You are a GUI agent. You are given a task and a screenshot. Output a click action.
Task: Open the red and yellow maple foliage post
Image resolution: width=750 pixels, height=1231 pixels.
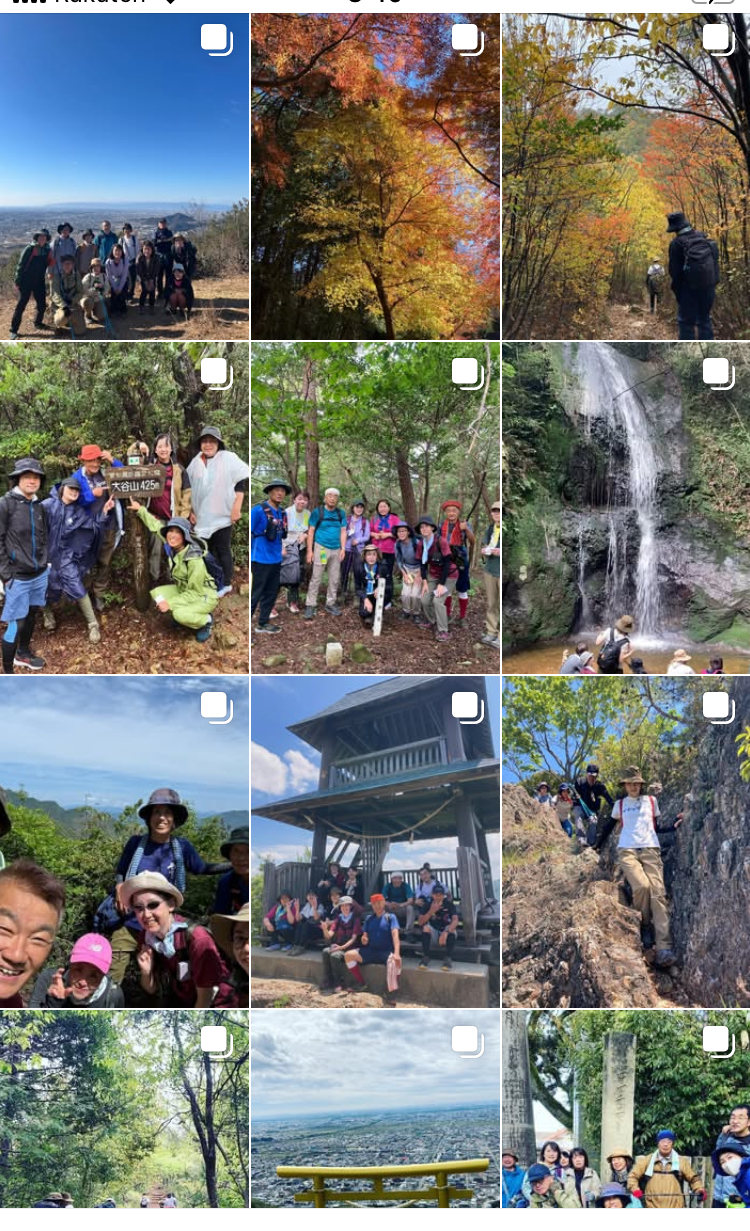coord(375,177)
